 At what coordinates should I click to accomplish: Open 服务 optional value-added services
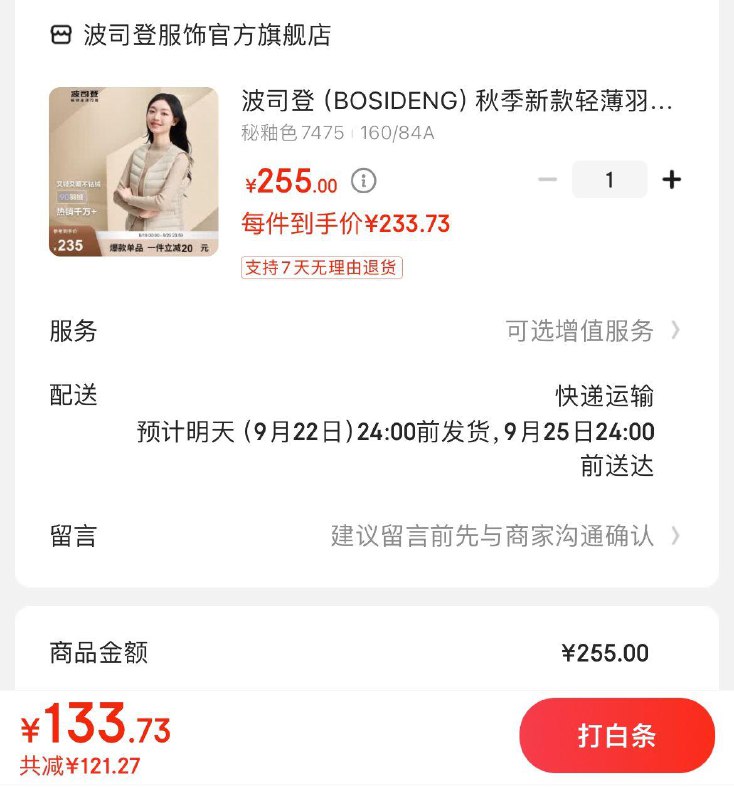[x=592, y=331]
